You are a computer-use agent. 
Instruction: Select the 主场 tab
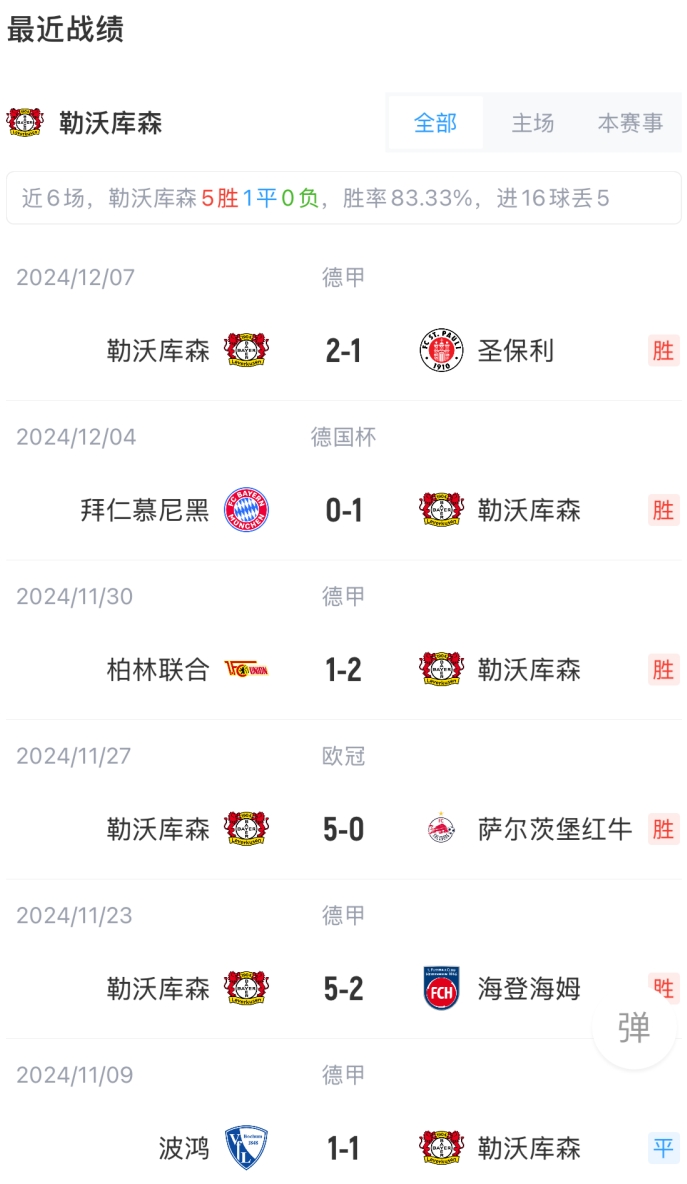[x=532, y=123]
